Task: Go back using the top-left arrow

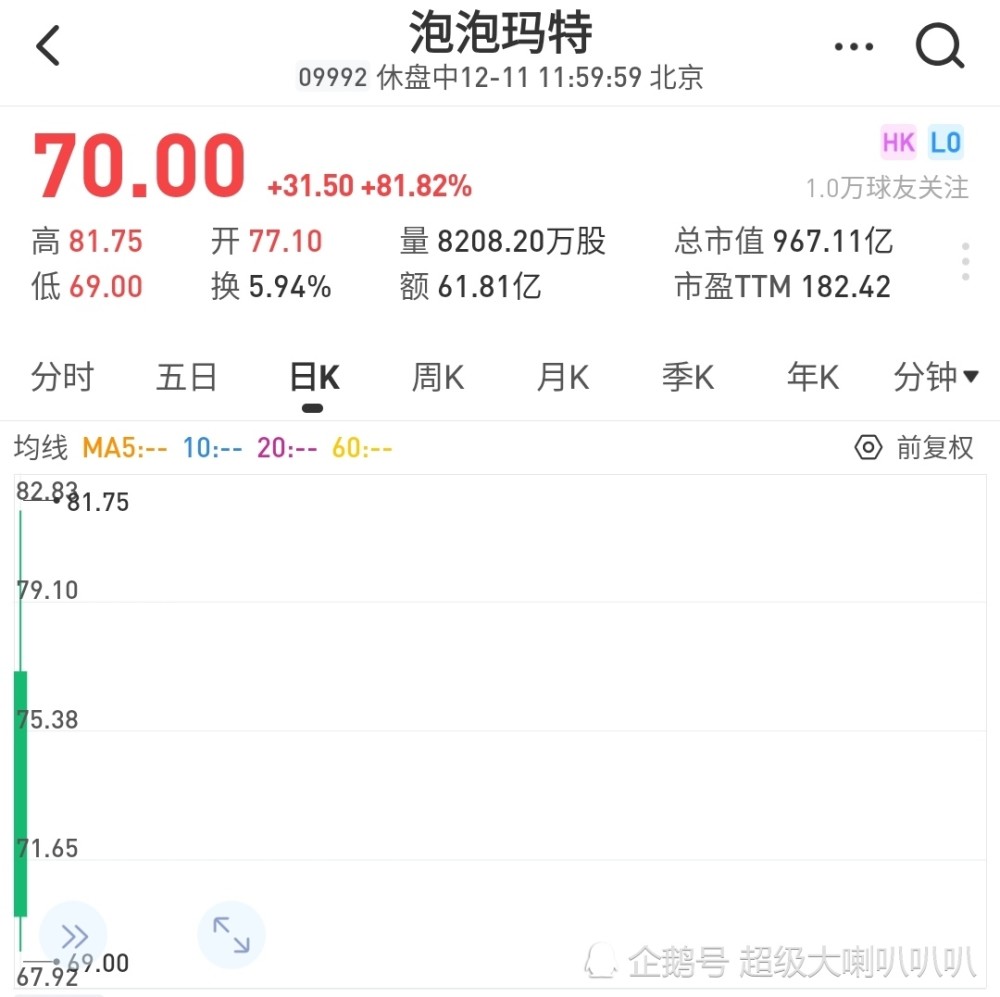Action: click(x=48, y=46)
